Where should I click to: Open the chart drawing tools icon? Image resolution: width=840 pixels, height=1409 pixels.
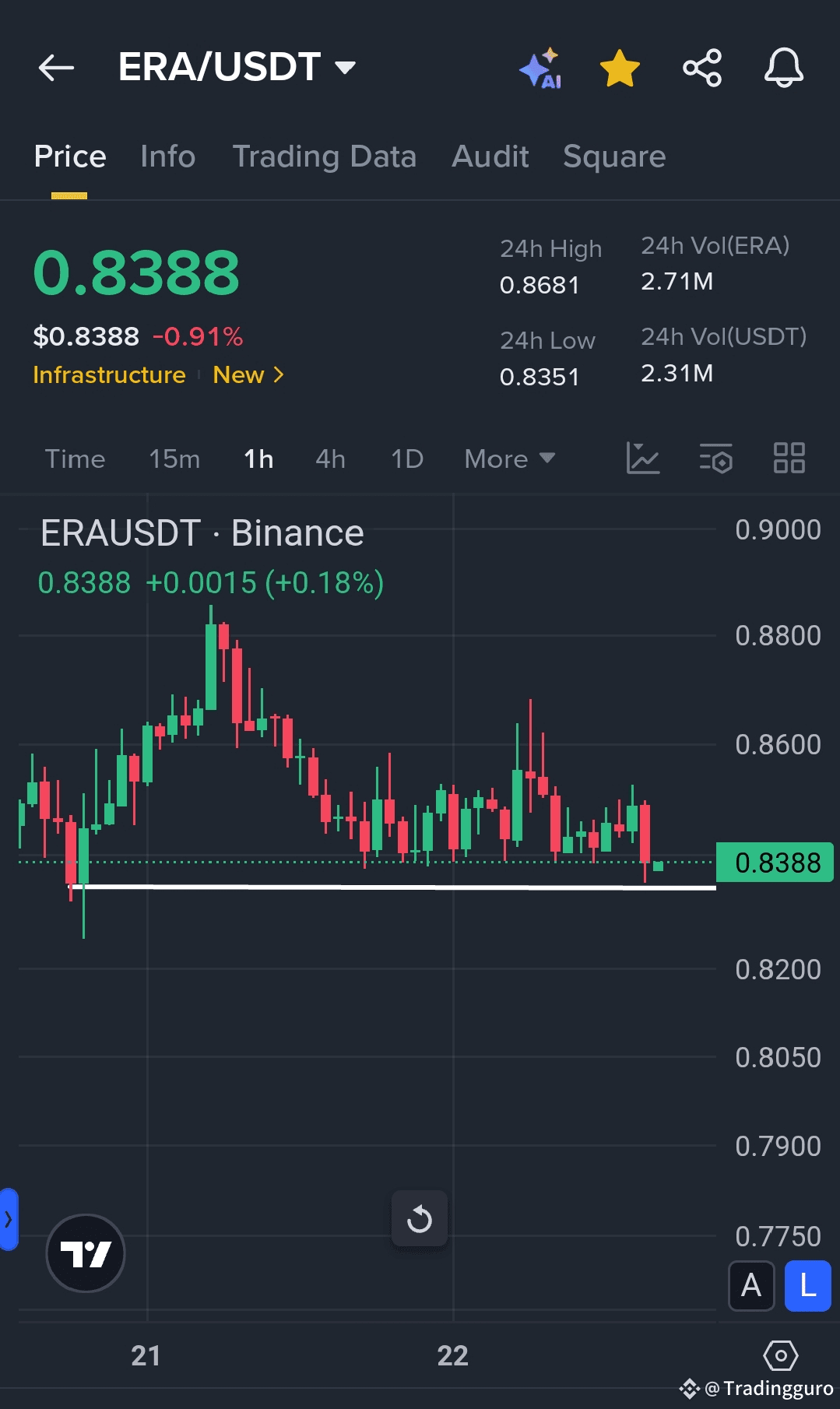click(x=643, y=459)
